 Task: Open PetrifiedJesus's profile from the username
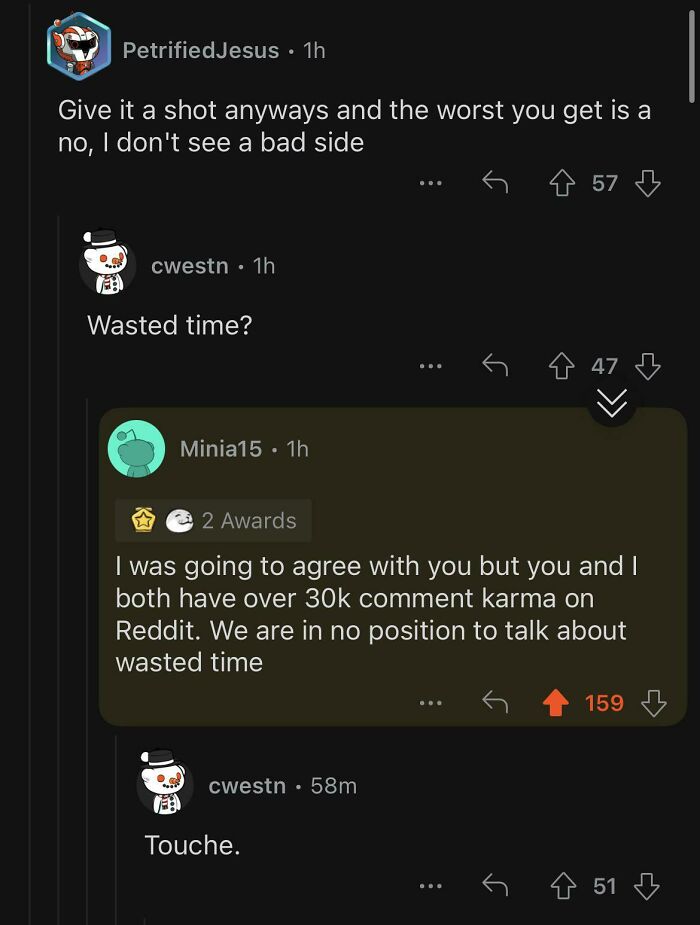point(201,51)
